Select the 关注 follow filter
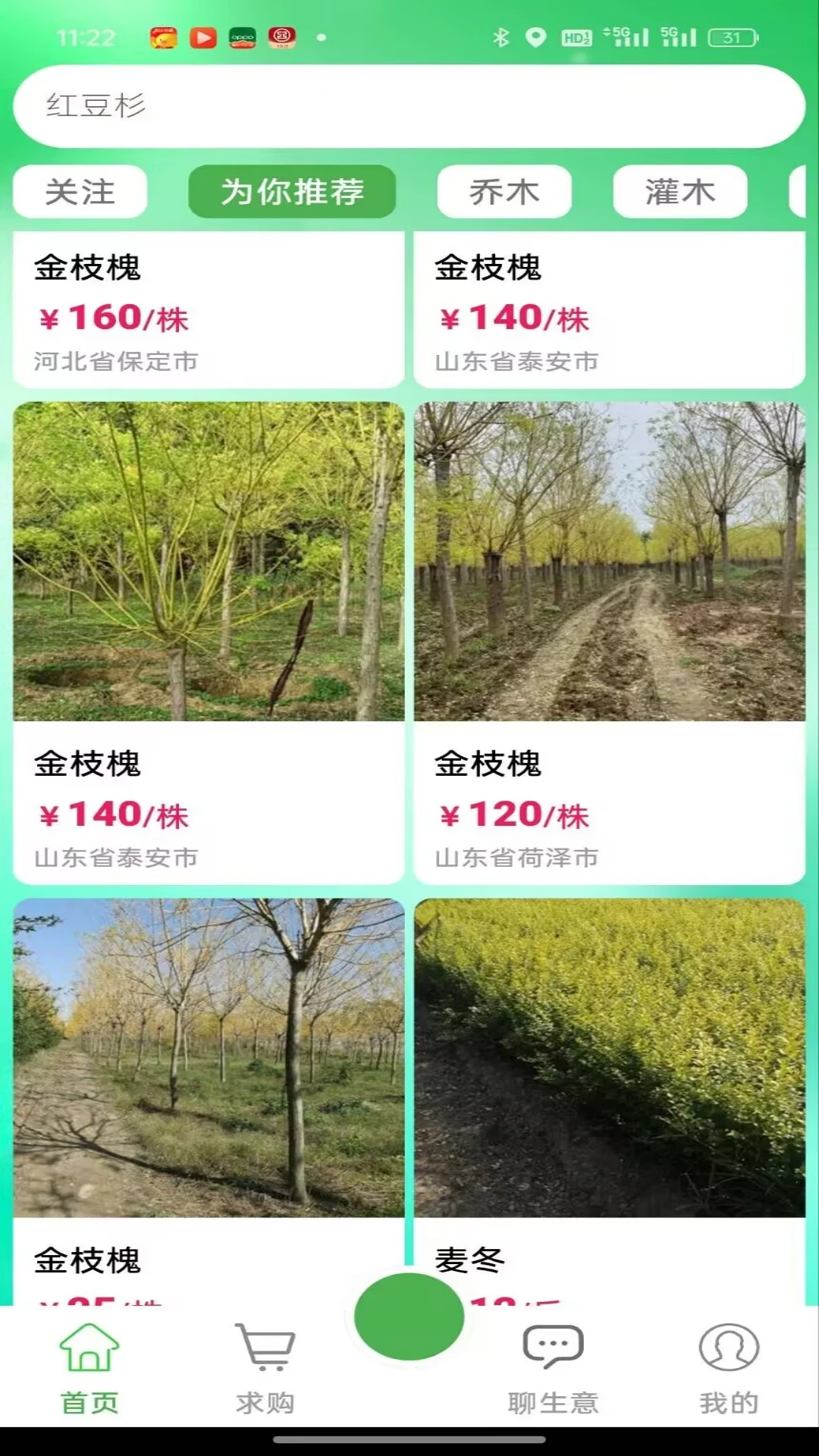 click(x=79, y=192)
